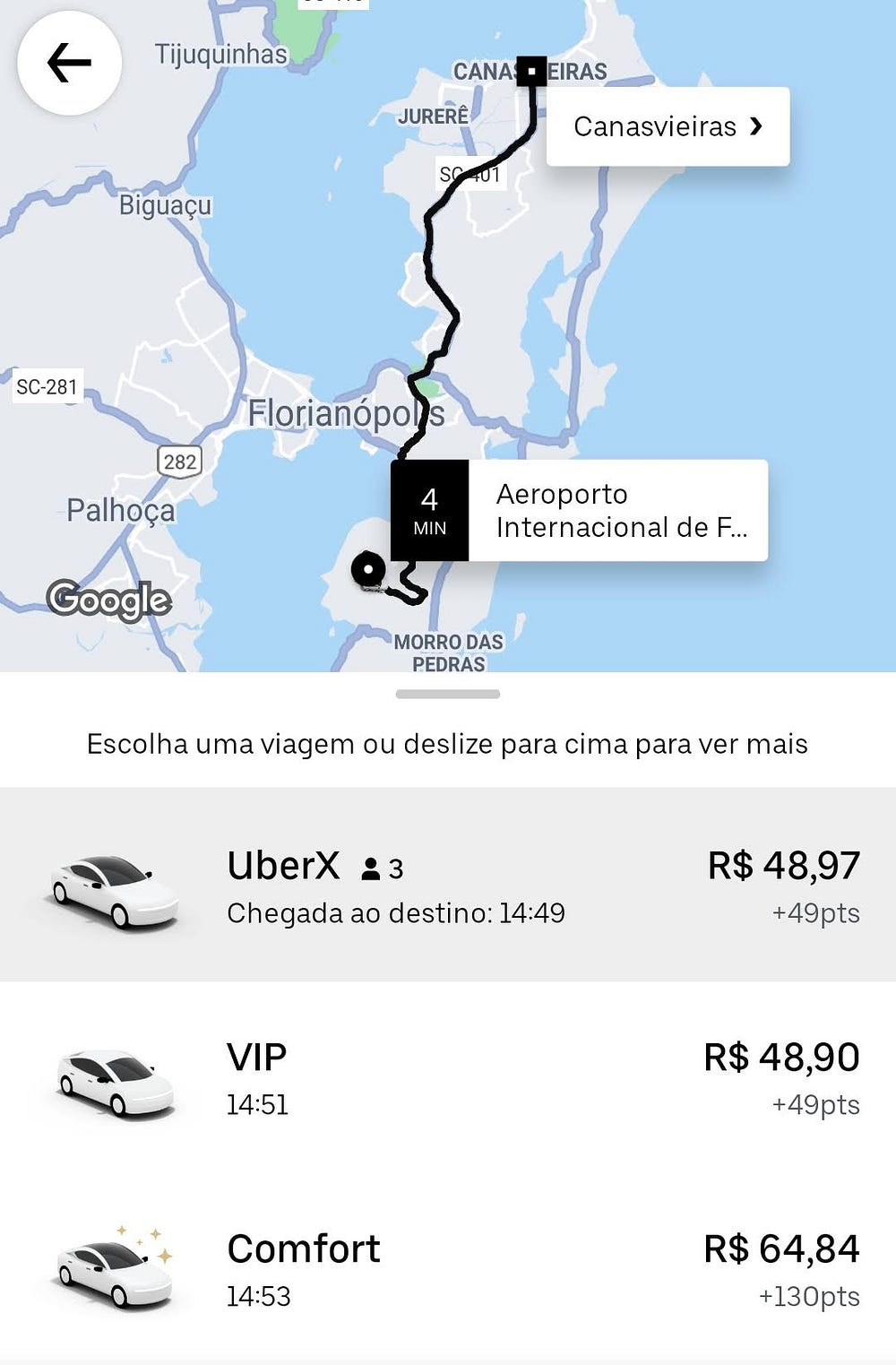Open the Canasvieiras destination label
896x1365 pixels.
(x=668, y=126)
